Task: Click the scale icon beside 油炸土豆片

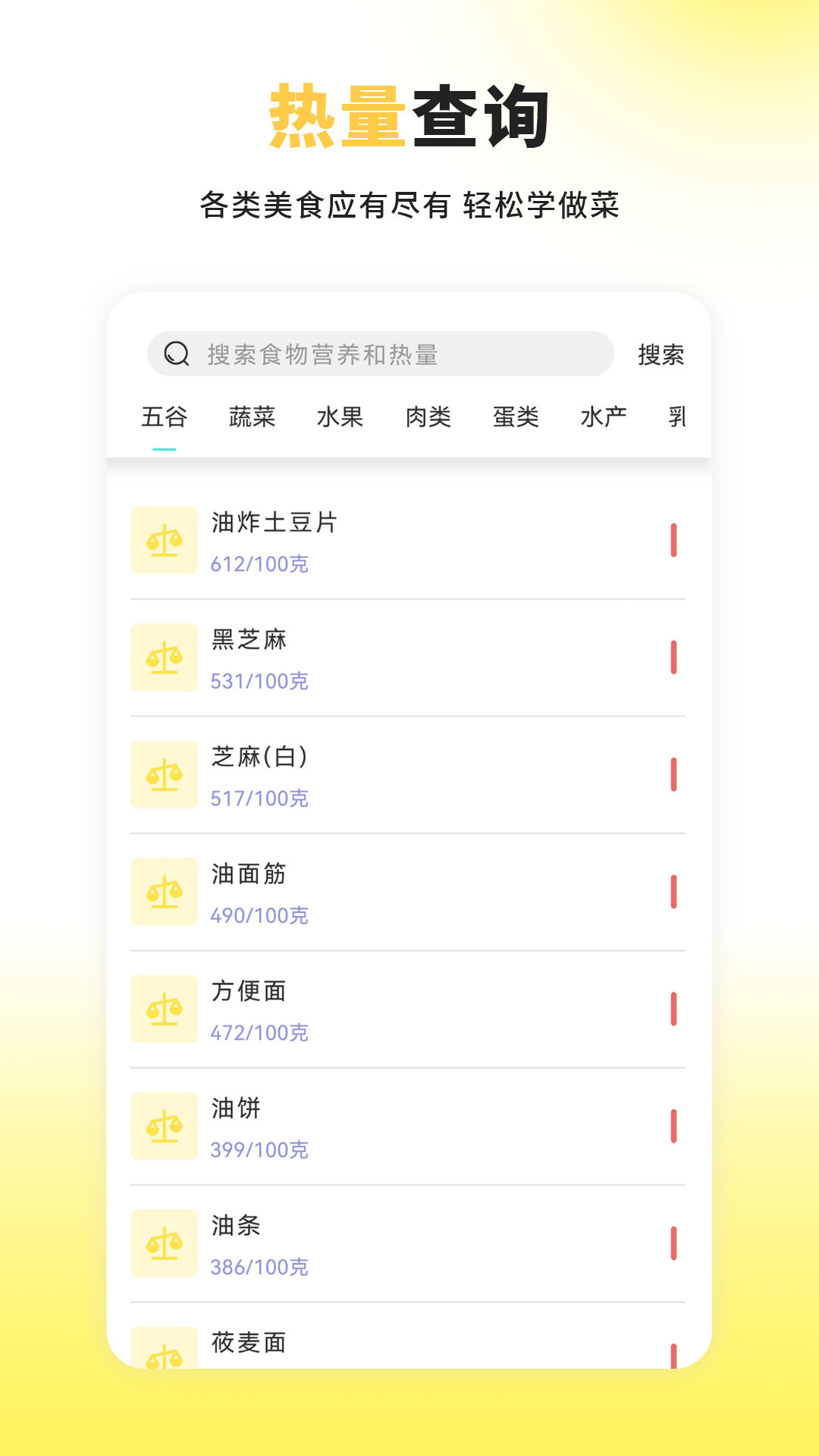Action: [x=164, y=541]
